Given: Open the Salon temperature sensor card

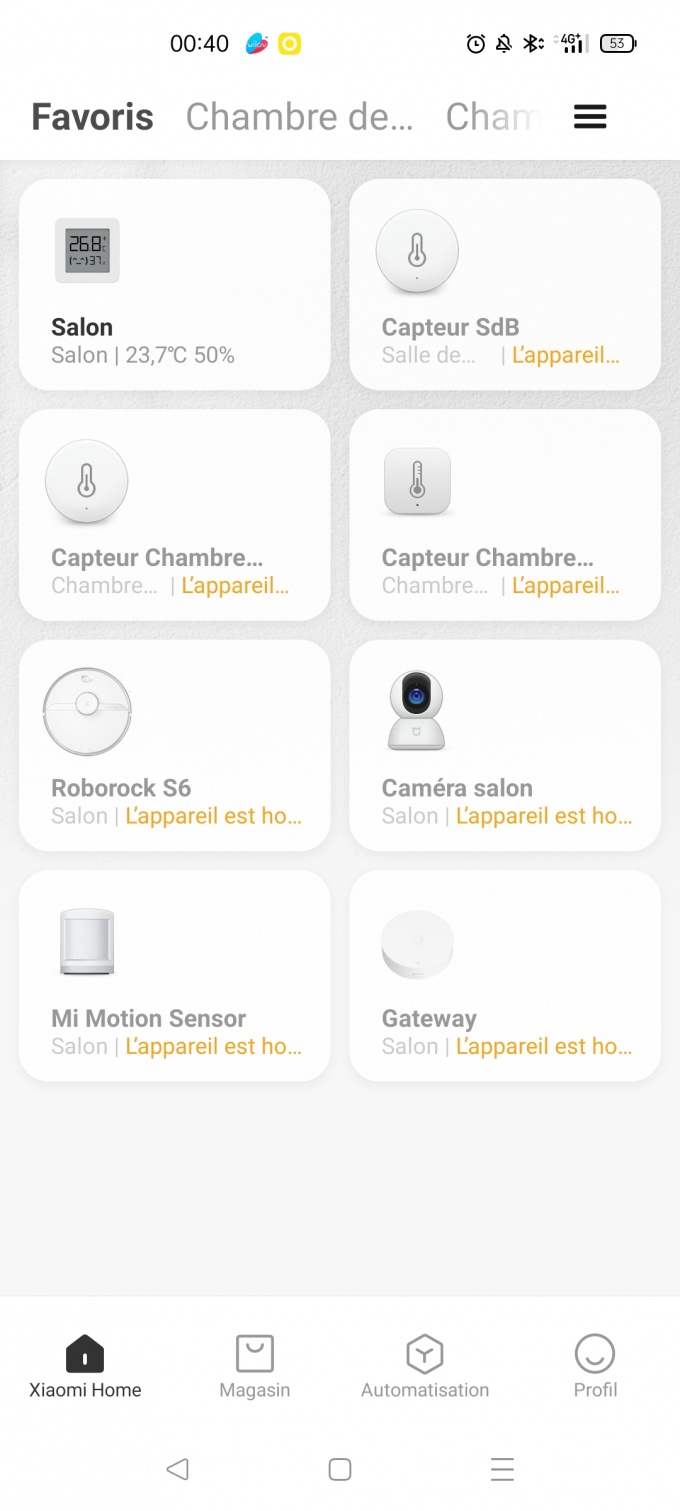Looking at the screenshot, I should [175, 285].
